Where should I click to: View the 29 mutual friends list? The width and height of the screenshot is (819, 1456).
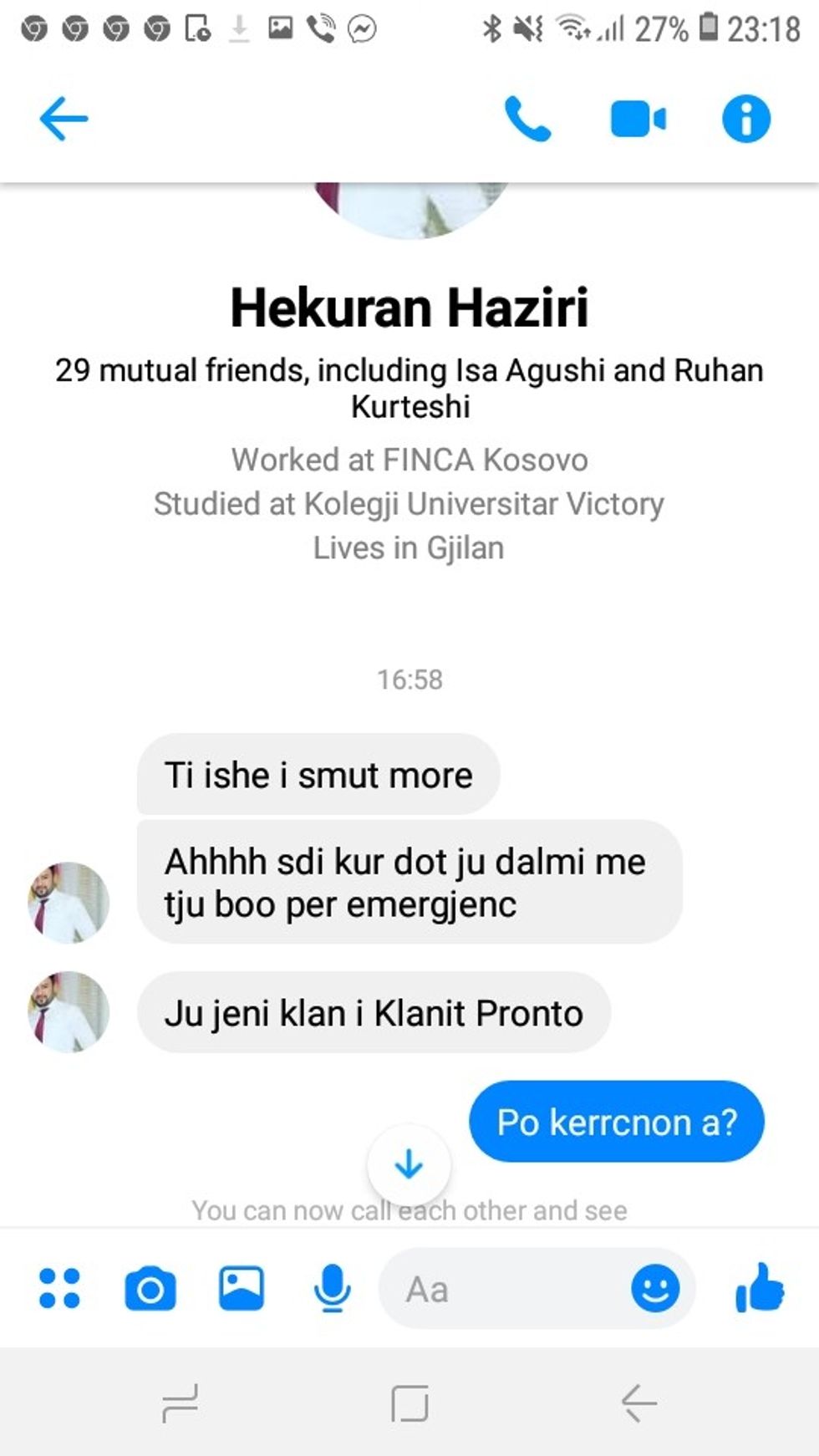click(x=409, y=387)
